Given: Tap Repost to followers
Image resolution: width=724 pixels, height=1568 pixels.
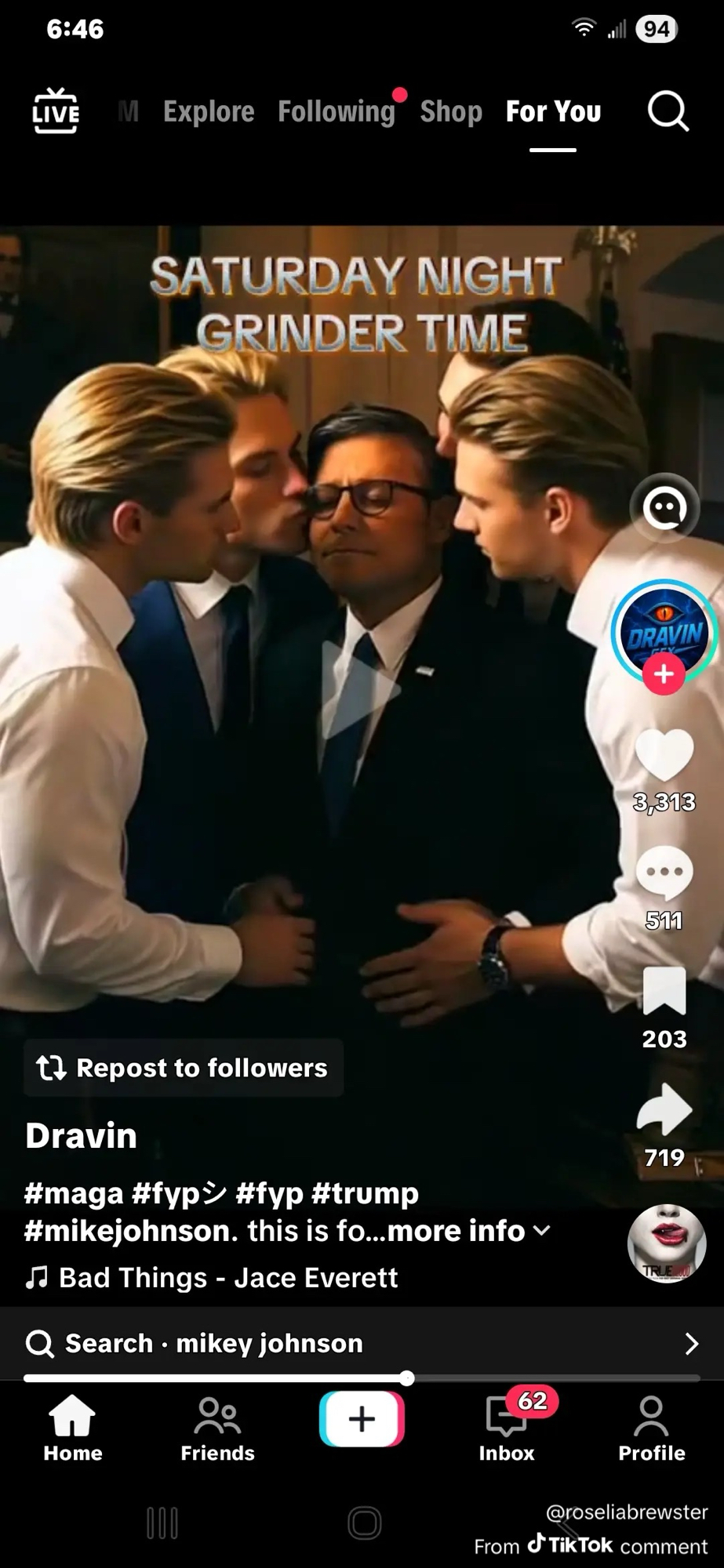Looking at the screenshot, I should tap(184, 1068).
